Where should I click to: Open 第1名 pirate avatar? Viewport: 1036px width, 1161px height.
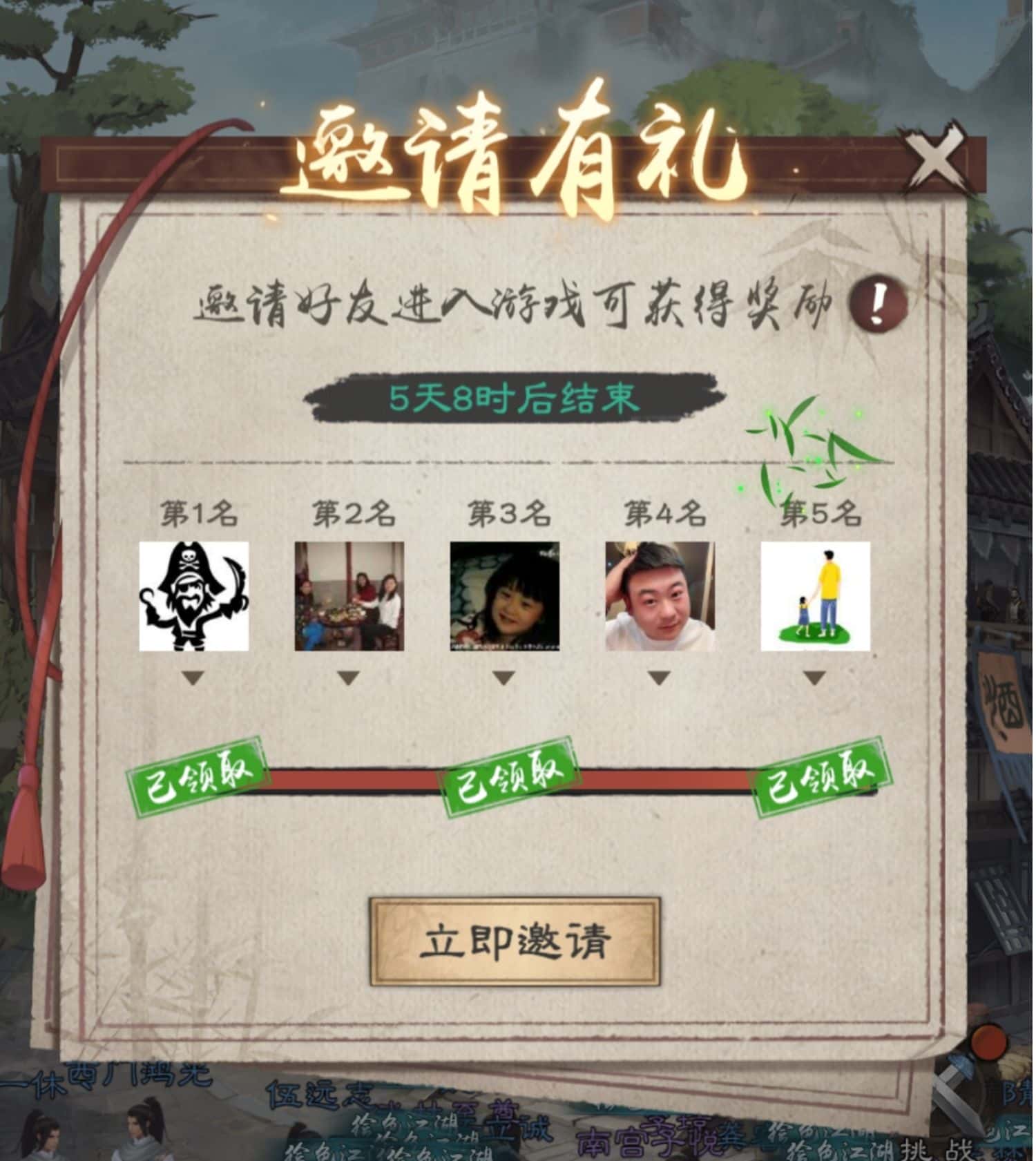(x=194, y=597)
